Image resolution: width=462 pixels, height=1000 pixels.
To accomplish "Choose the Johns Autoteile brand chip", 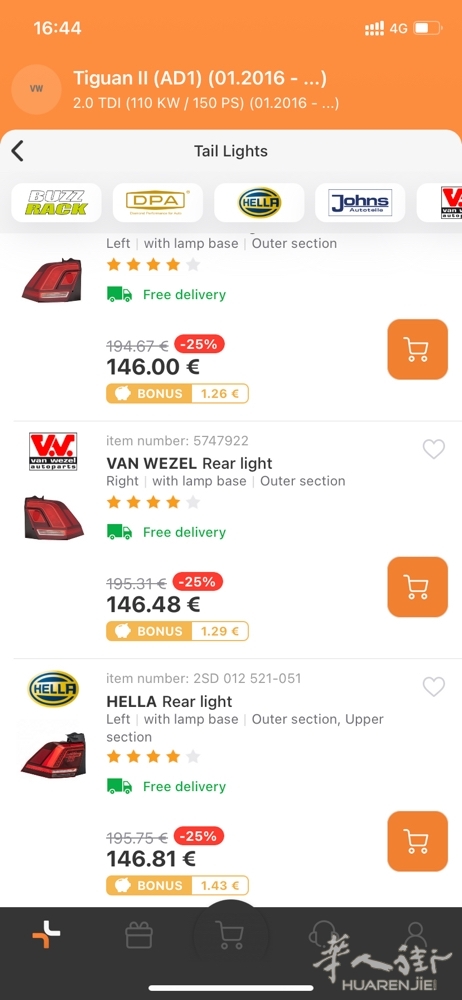I will 360,203.
